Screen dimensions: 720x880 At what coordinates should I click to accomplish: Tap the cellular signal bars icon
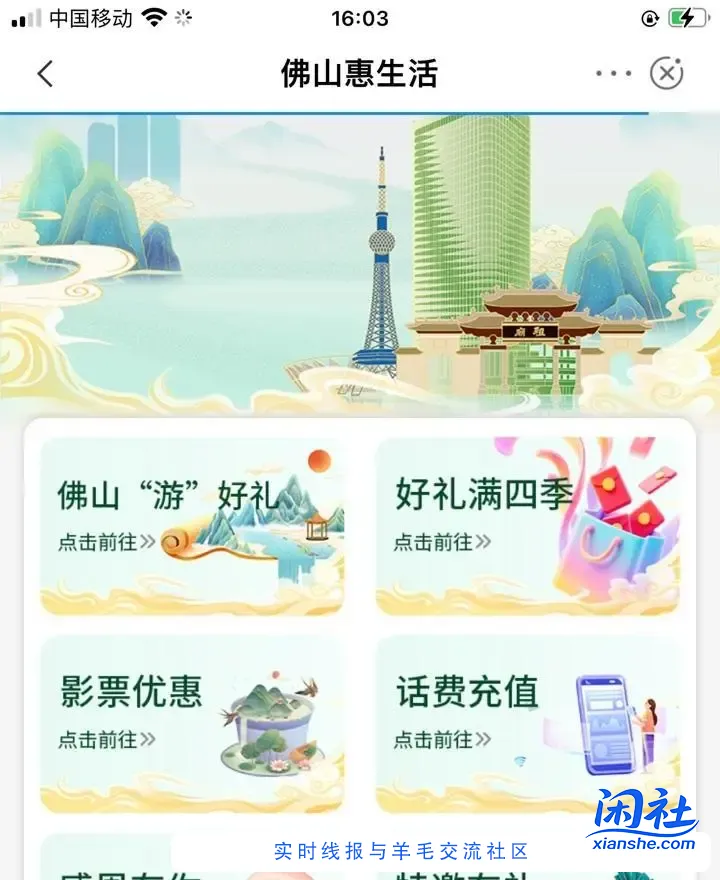tap(22, 17)
